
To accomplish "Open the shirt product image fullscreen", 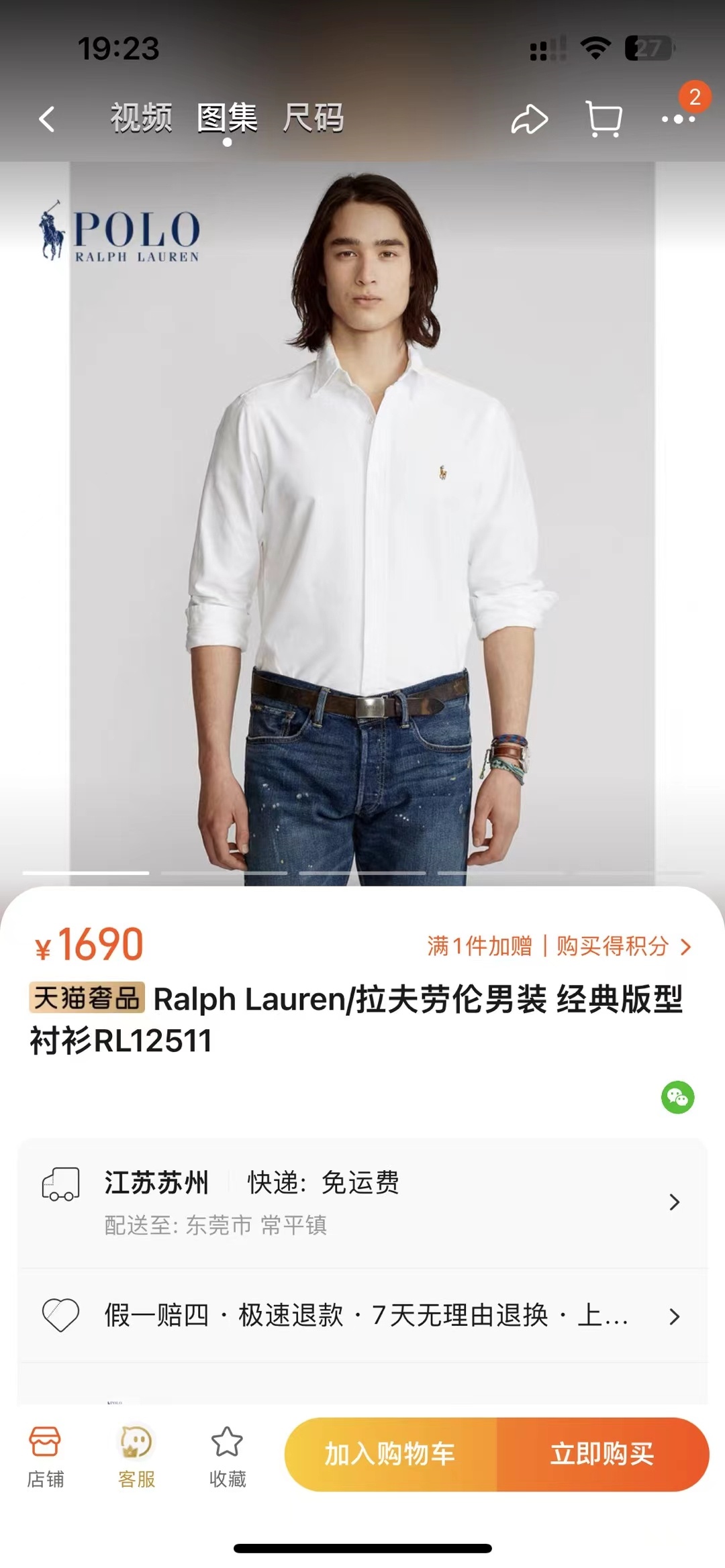I will (362, 523).
